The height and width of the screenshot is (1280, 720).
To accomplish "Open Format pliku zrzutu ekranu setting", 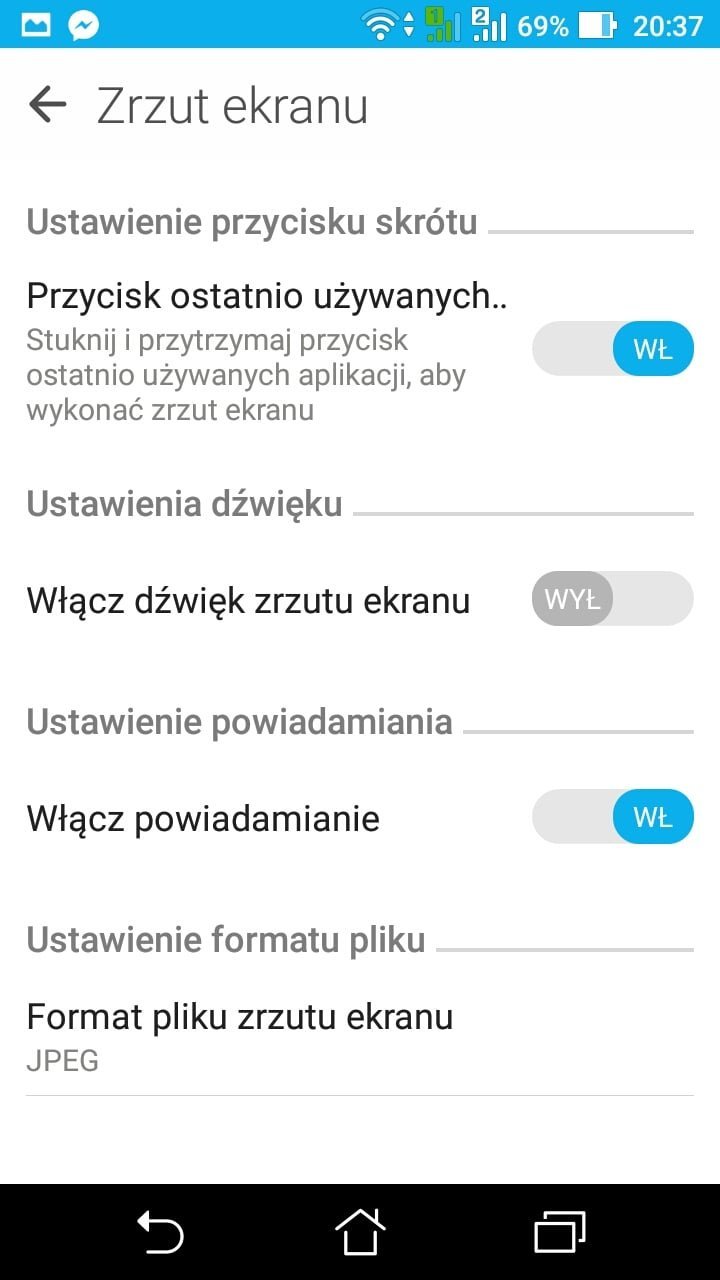I will 360,1036.
